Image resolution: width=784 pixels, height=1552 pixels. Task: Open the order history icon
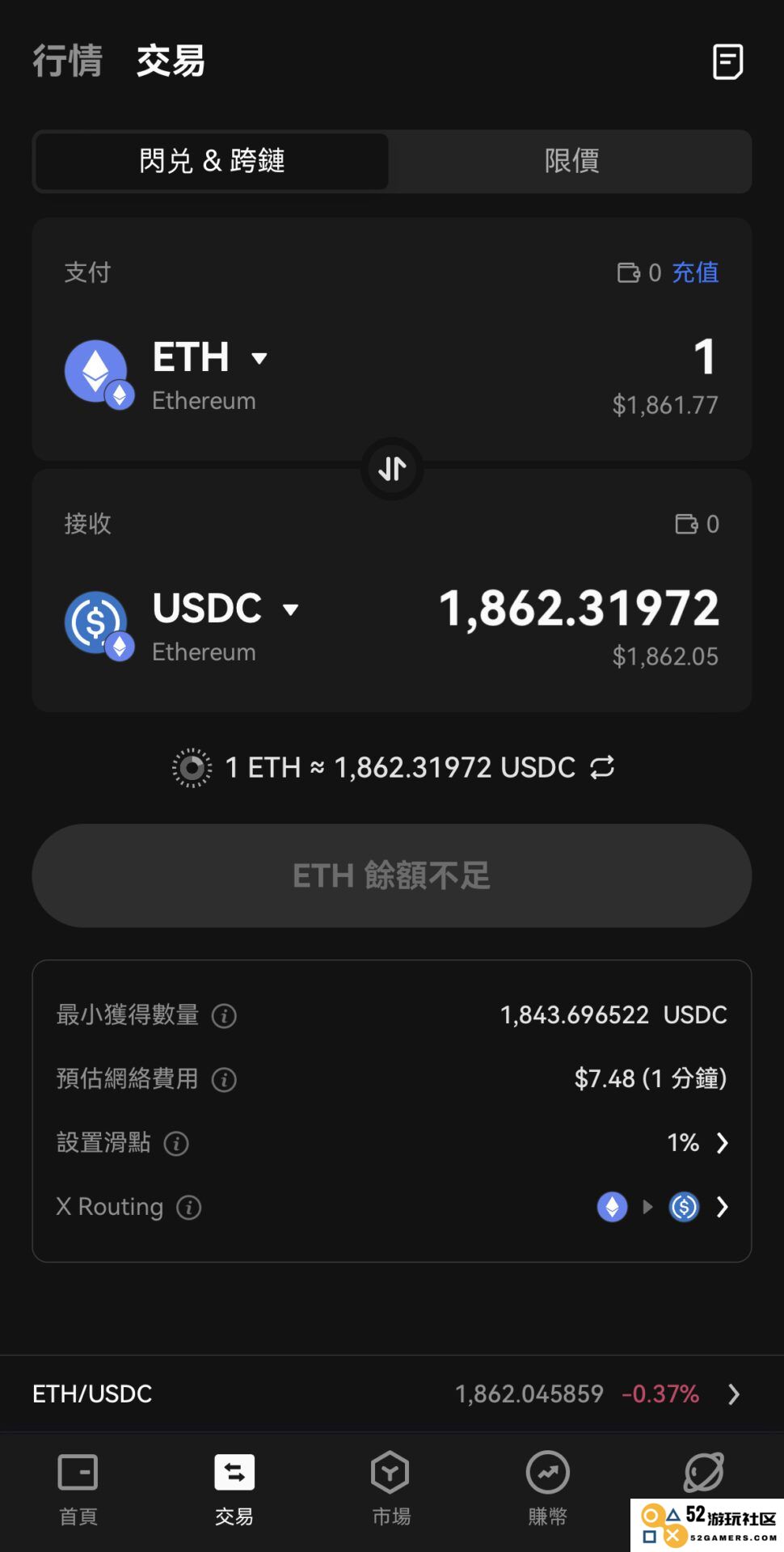(727, 62)
